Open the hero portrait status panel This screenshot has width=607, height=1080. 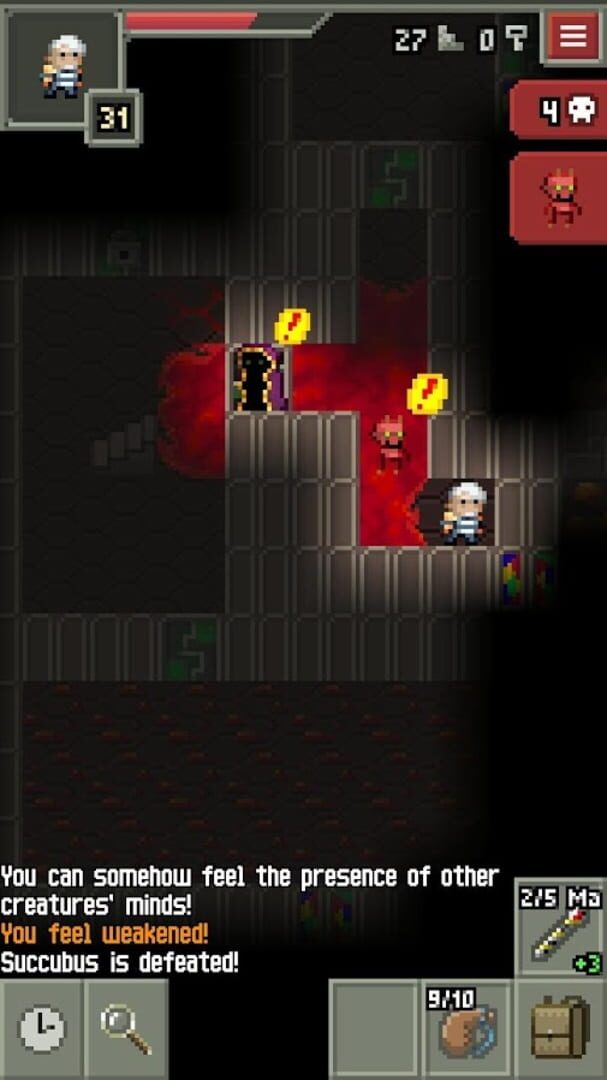tap(62, 67)
